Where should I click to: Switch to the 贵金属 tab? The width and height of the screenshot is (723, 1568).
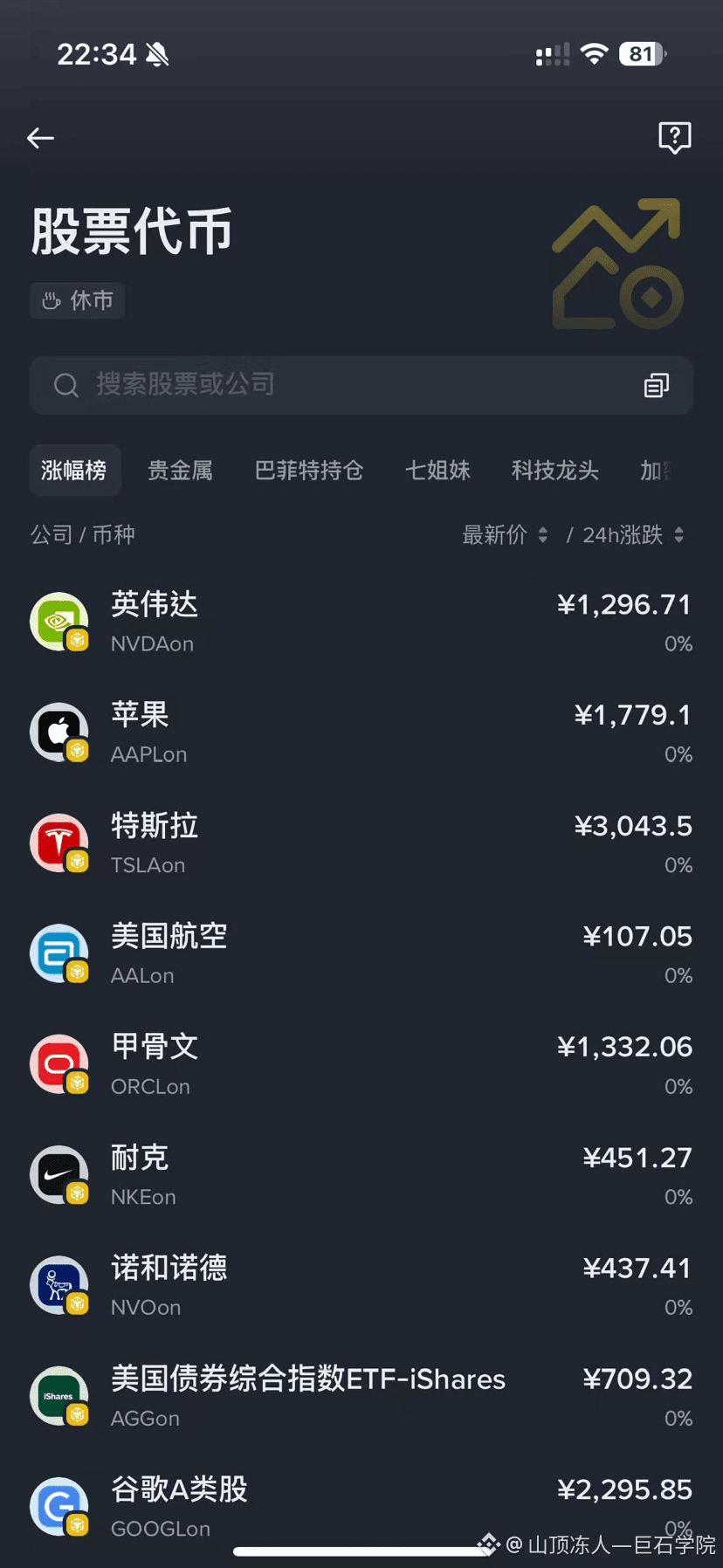[x=181, y=471]
